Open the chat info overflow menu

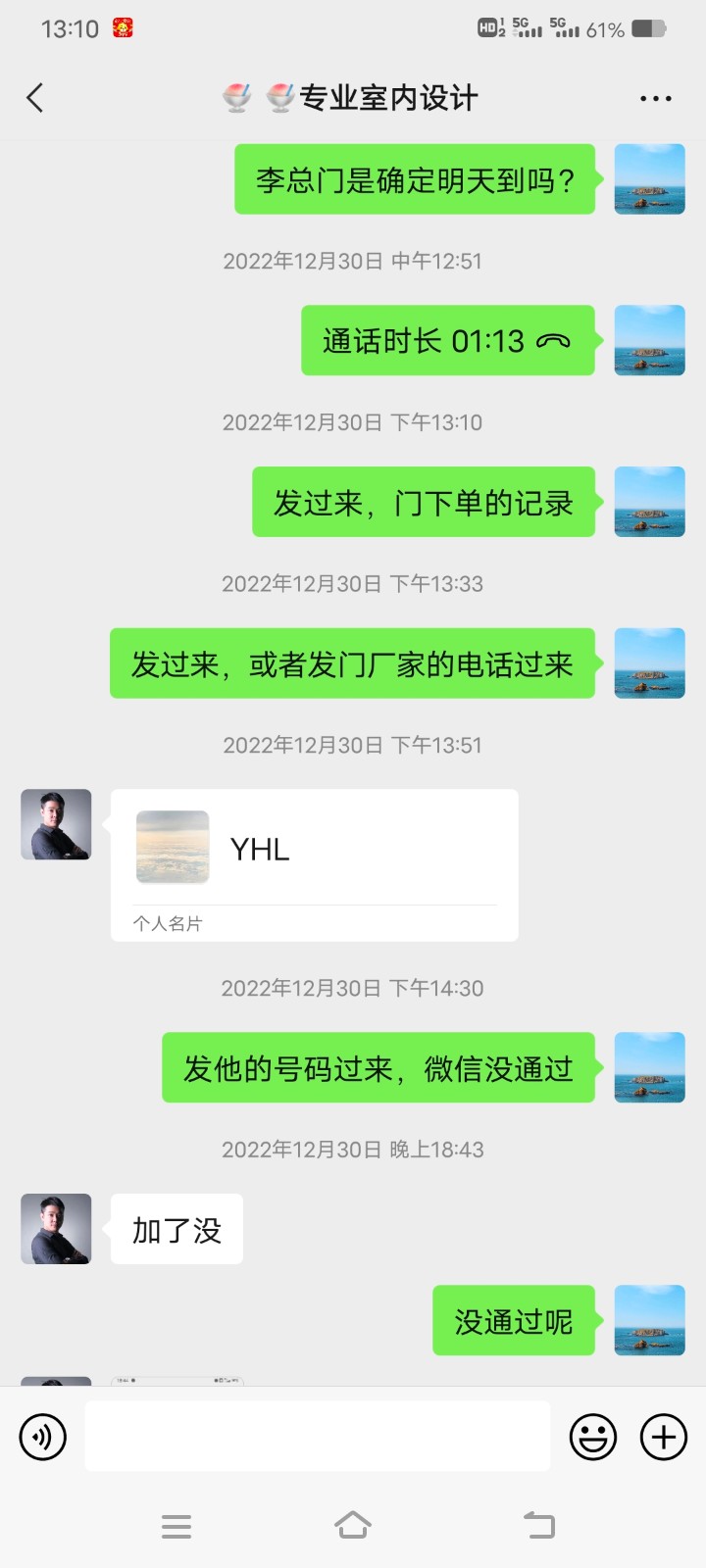655,98
